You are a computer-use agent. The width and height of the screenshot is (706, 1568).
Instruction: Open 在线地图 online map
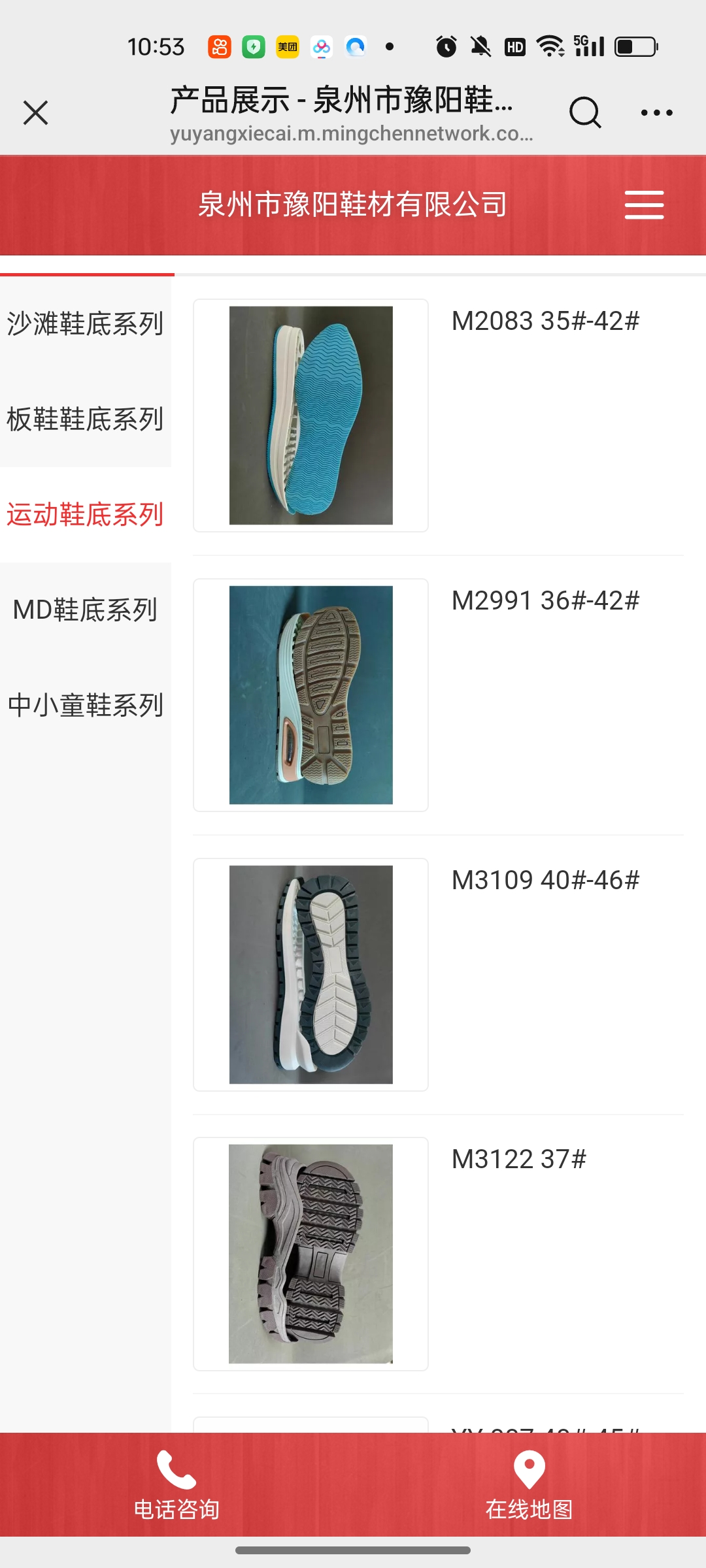[529, 1485]
